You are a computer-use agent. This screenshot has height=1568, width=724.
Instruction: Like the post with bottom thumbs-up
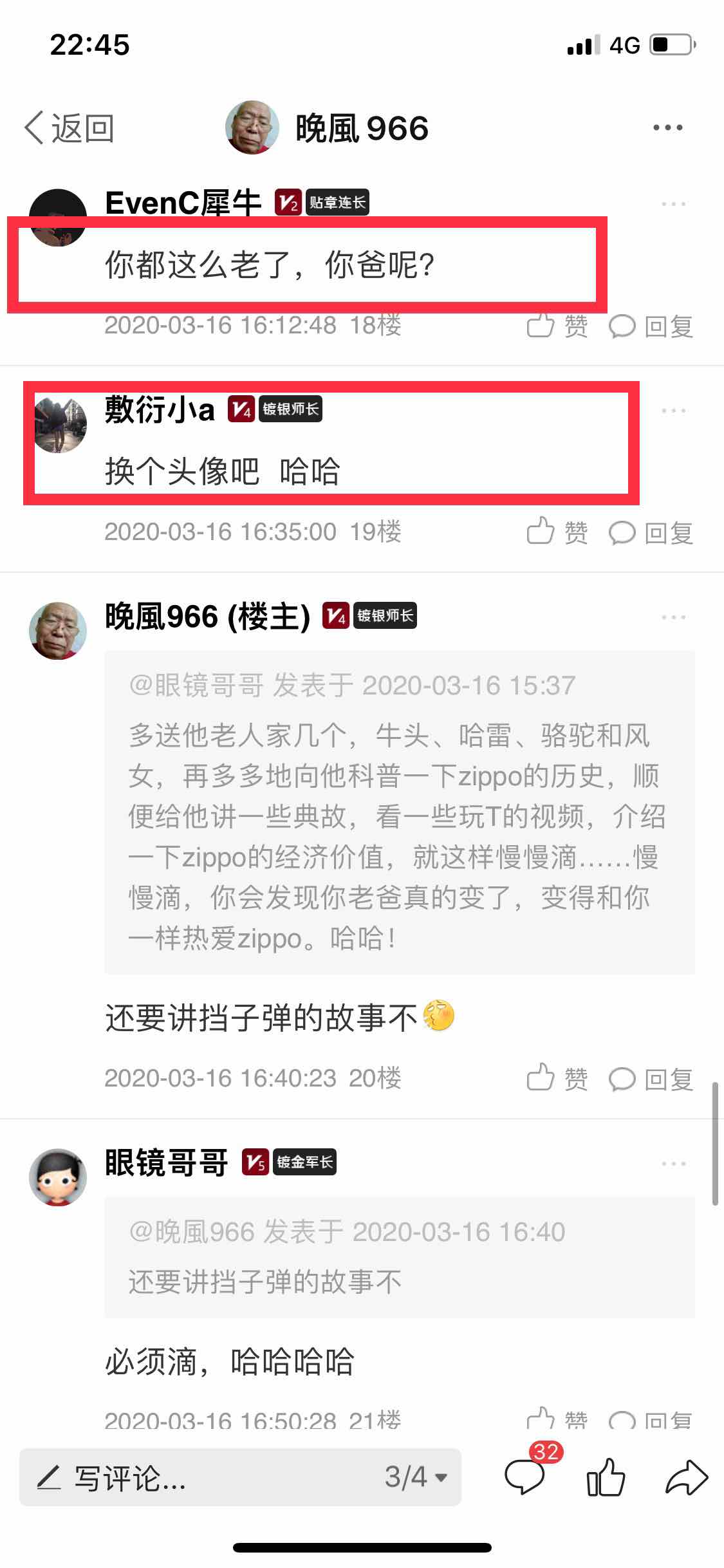click(606, 1476)
